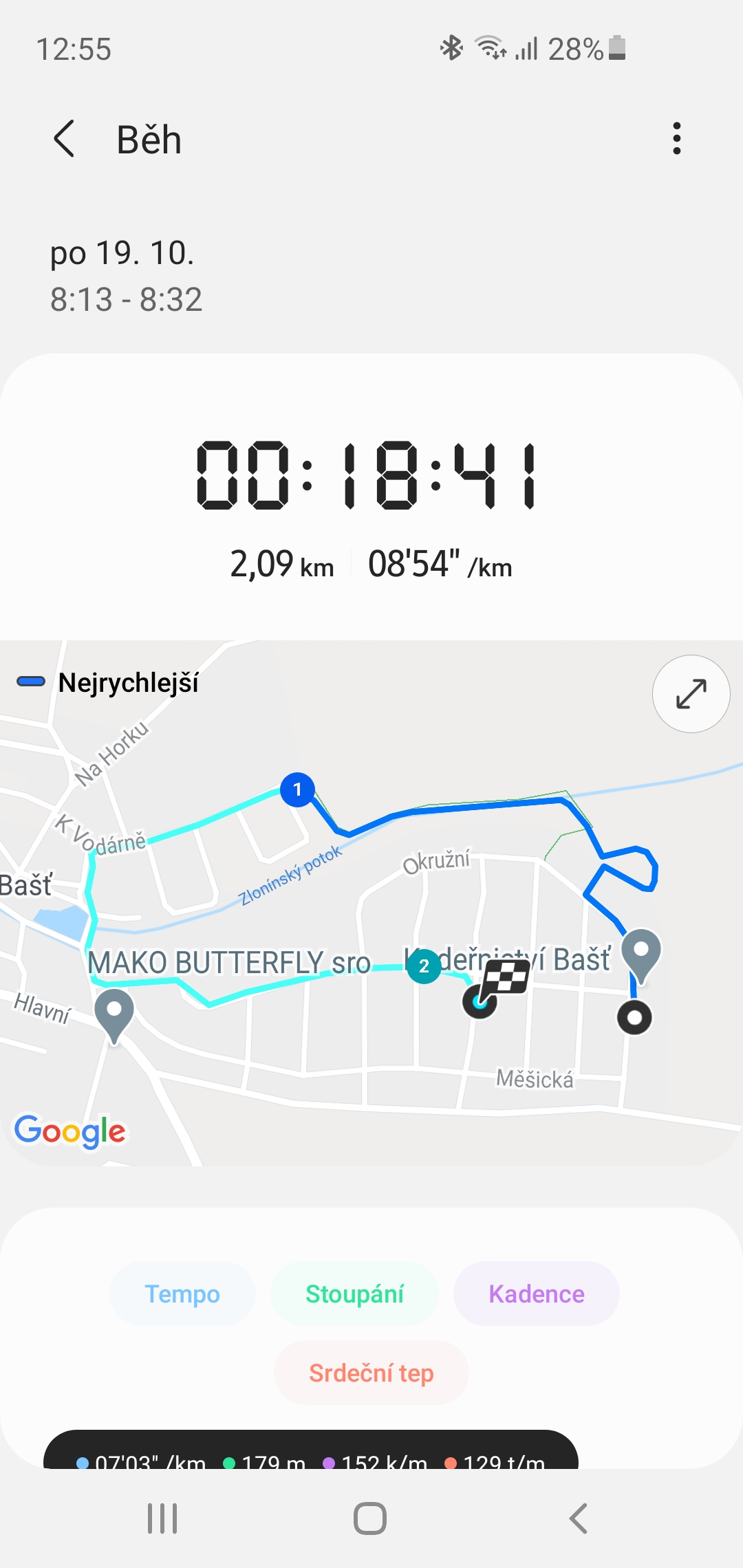Toggle the Srdeční tep chart chip
The image size is (743, 1568).
371,1373
